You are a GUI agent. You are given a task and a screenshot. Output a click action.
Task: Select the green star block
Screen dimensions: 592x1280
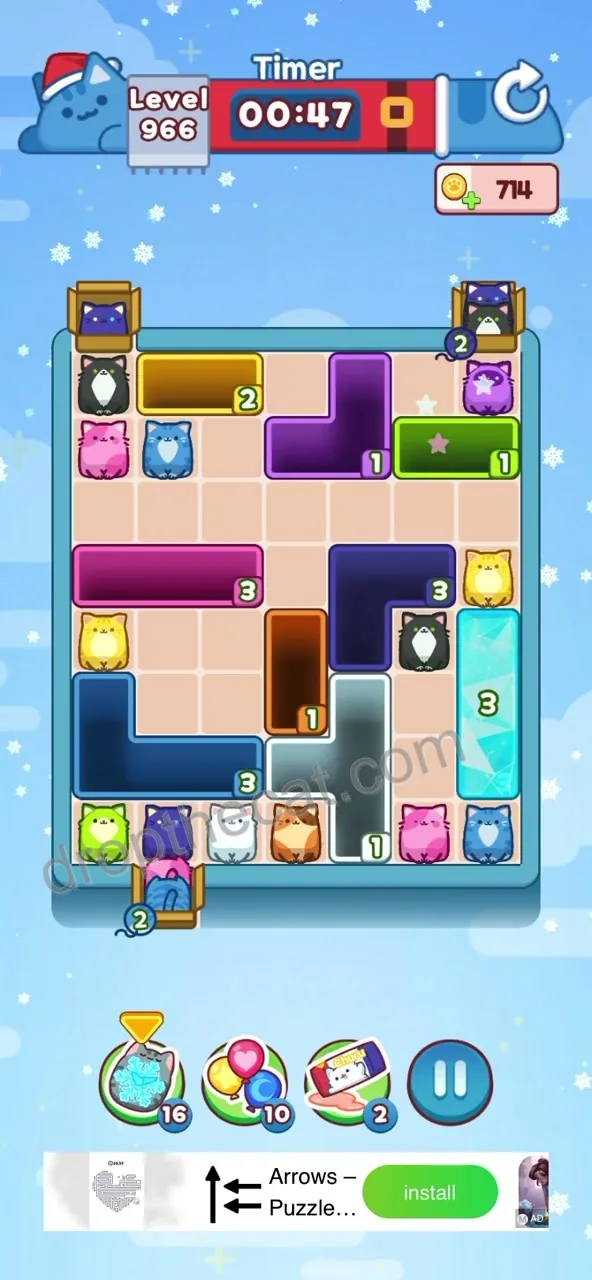tap(456, 447)
